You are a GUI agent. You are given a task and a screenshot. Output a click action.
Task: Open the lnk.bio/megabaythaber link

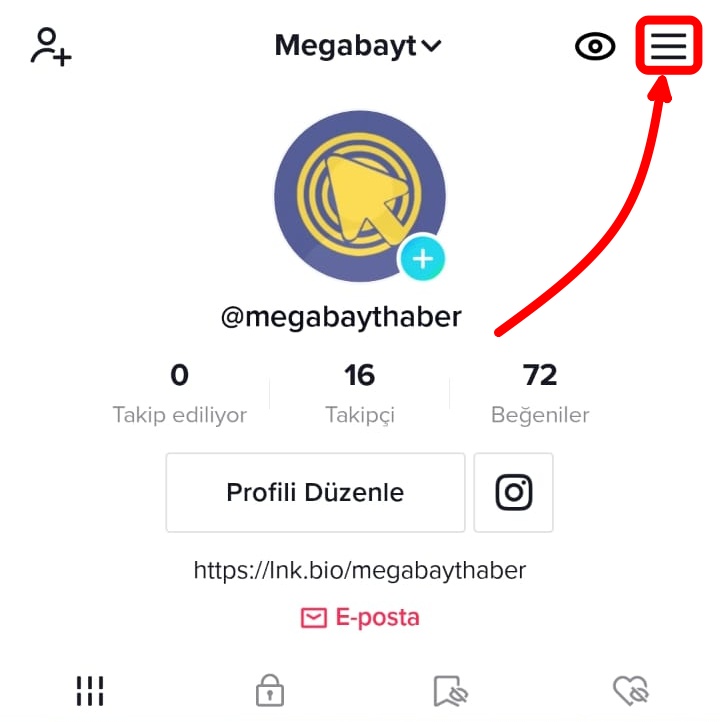[359, 570]
